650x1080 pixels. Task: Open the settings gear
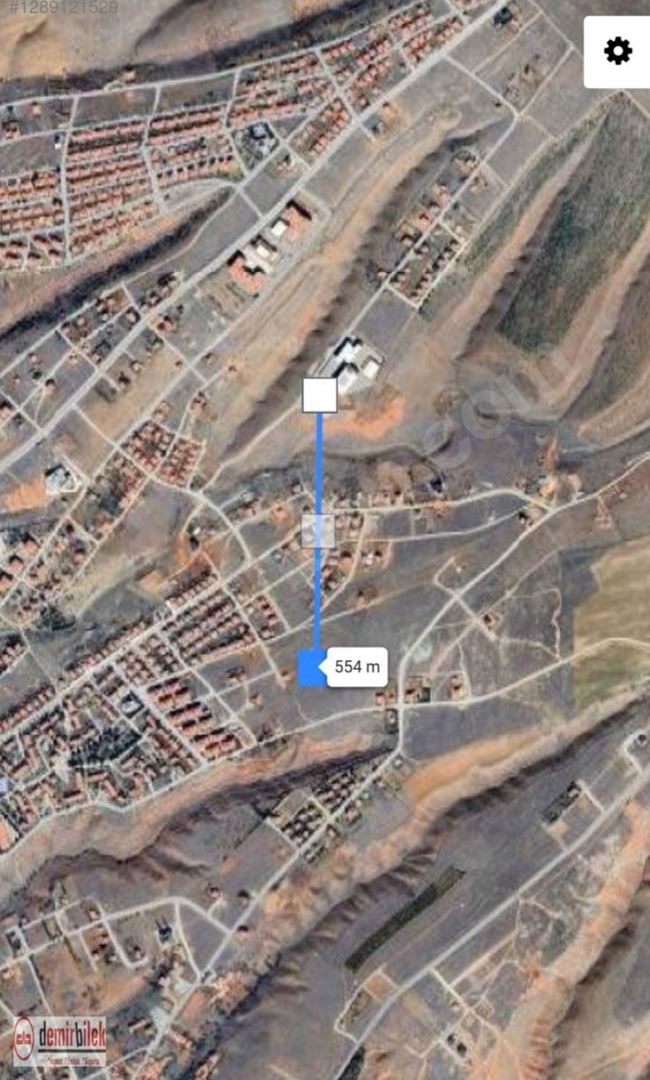(618, 51)
